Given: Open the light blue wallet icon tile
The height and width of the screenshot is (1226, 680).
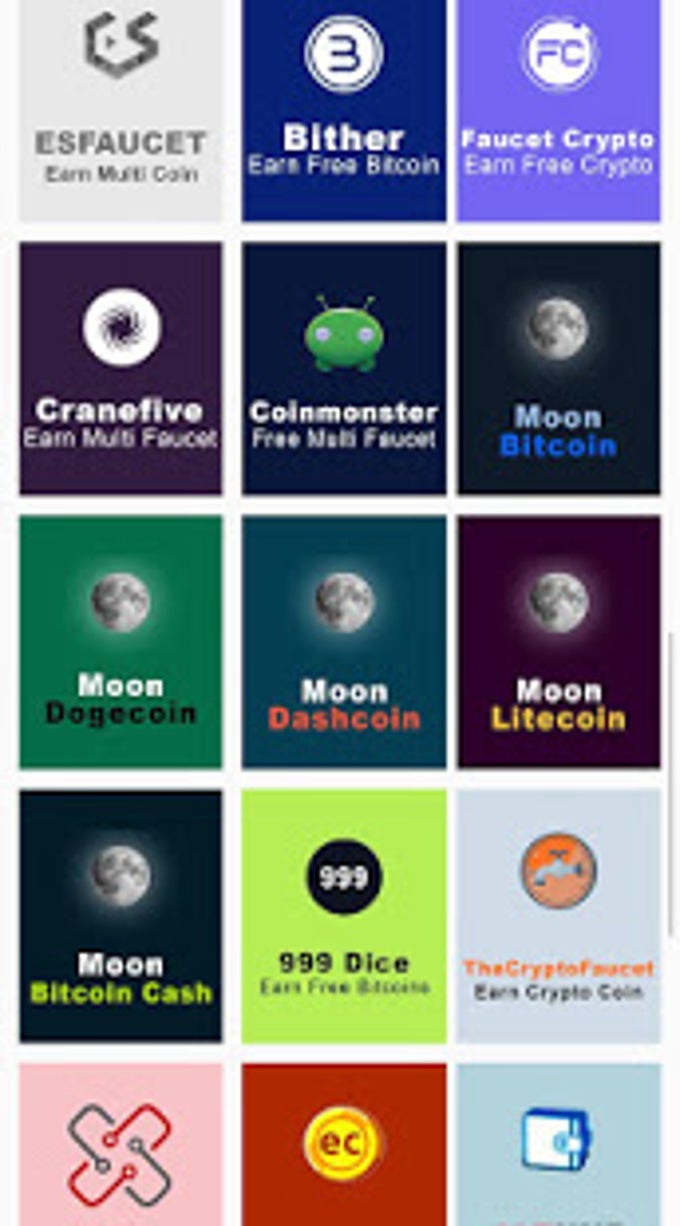Looking at the screenshot, I should [x=558, y=1145].
